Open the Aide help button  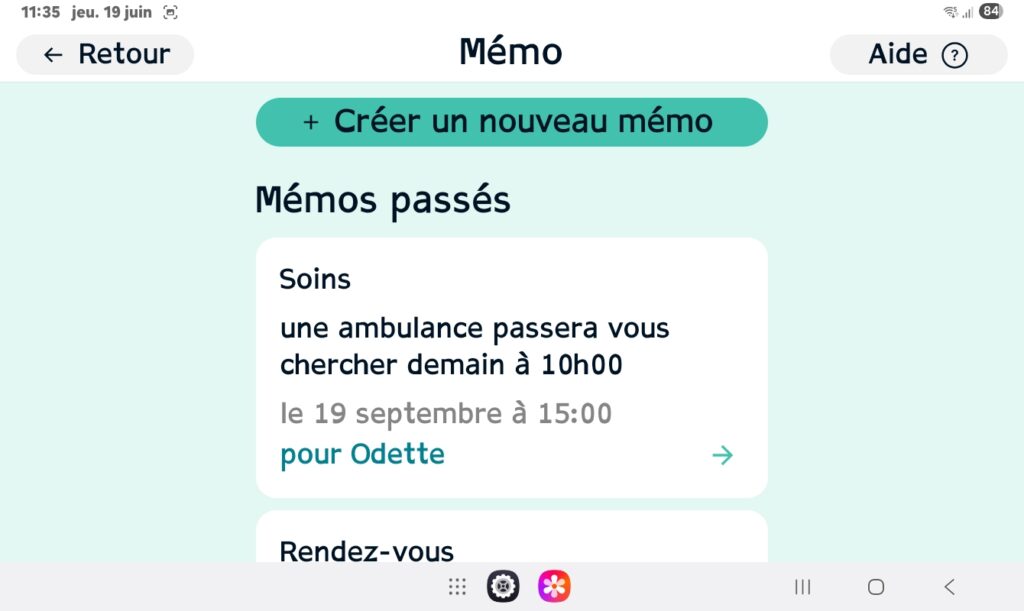click(918, 54)
